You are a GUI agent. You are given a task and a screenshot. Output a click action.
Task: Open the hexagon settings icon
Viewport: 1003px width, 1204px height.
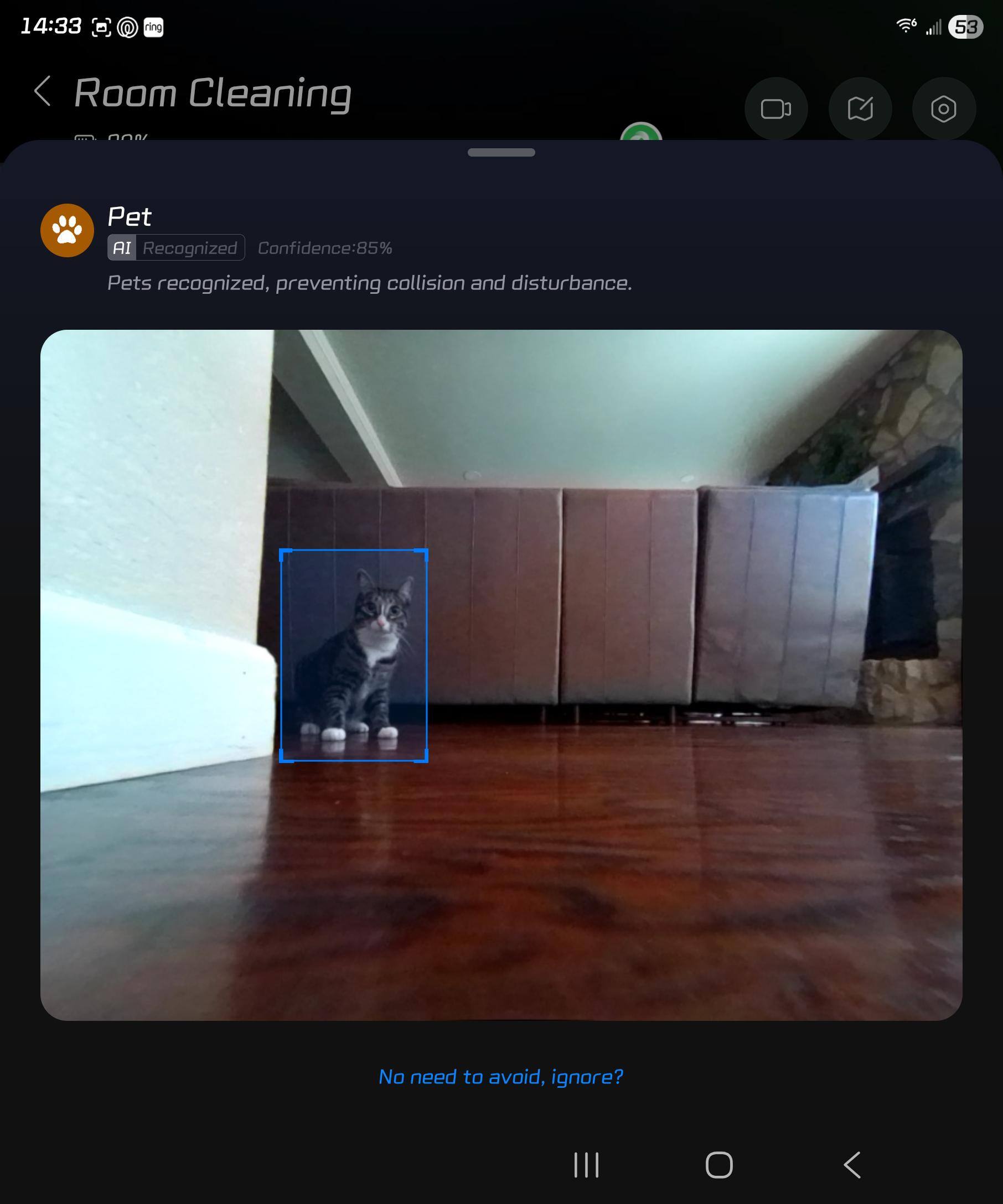(x=943, y=109)
